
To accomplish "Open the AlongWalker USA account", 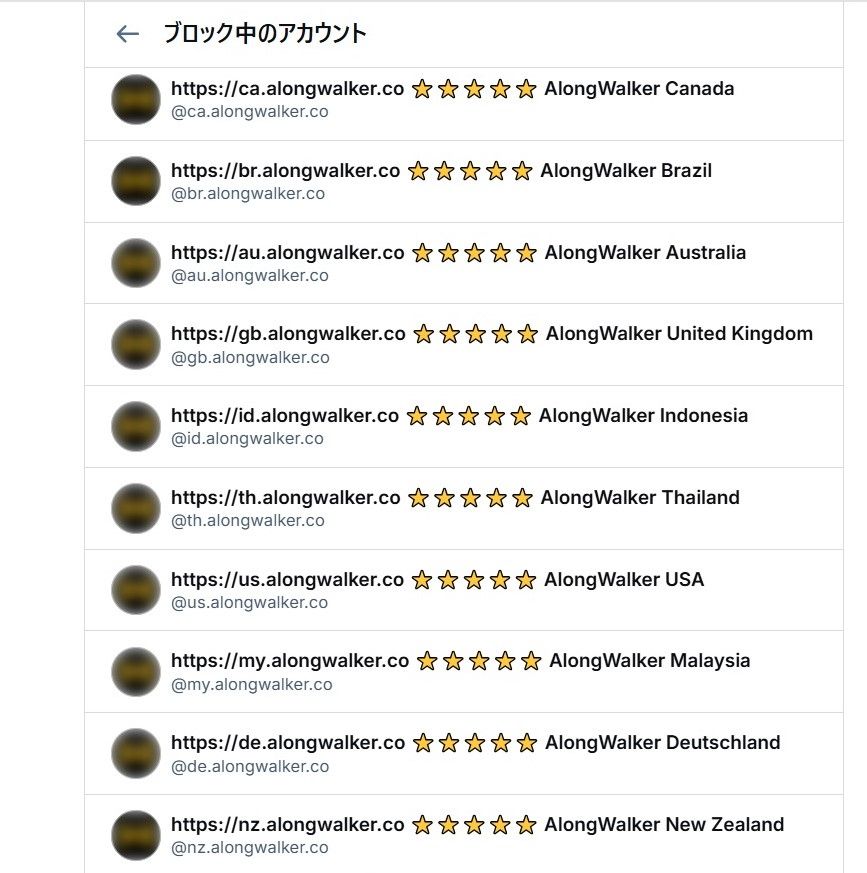I will 437,590.
